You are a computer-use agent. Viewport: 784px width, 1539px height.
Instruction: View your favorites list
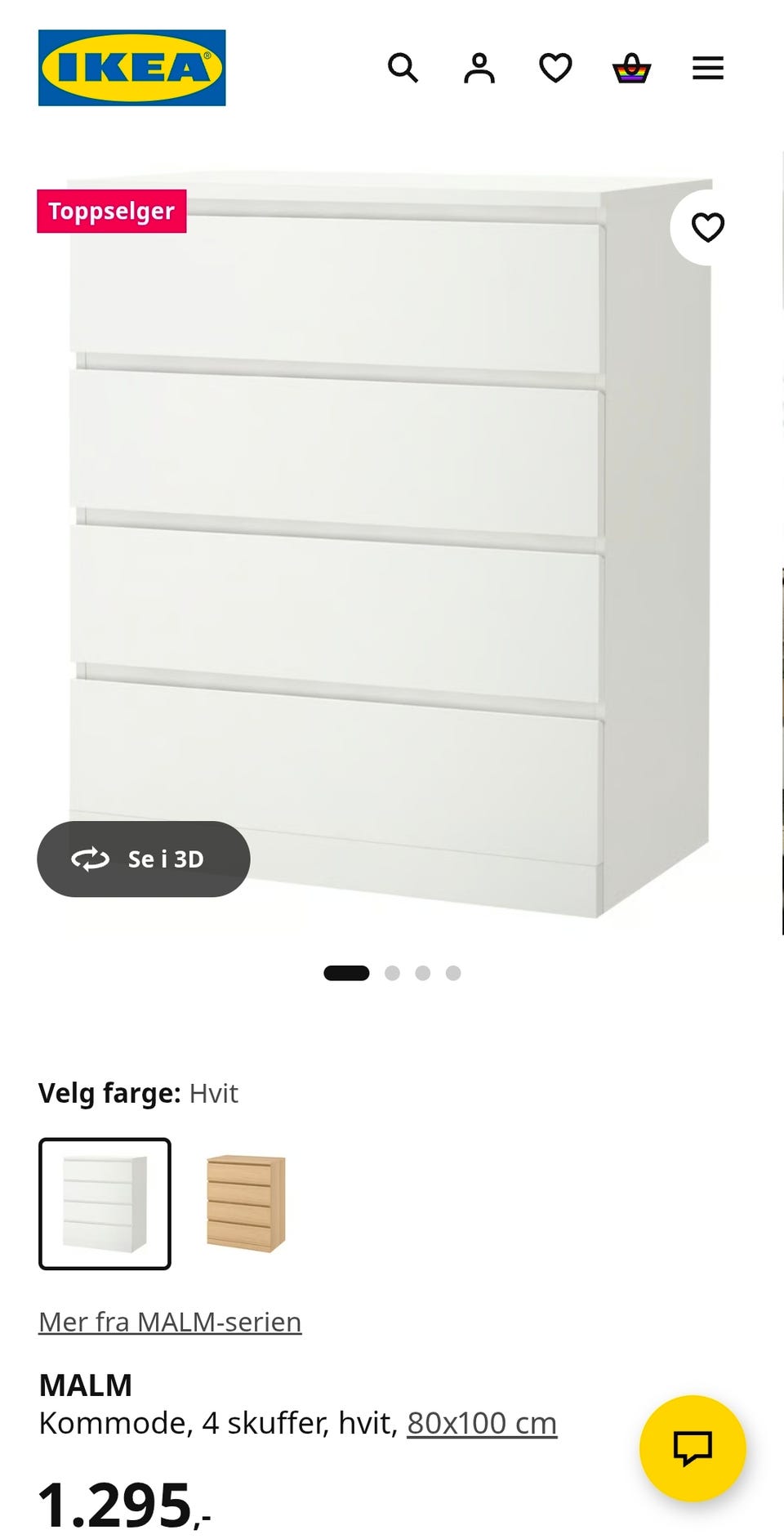(x=555, y=69)
